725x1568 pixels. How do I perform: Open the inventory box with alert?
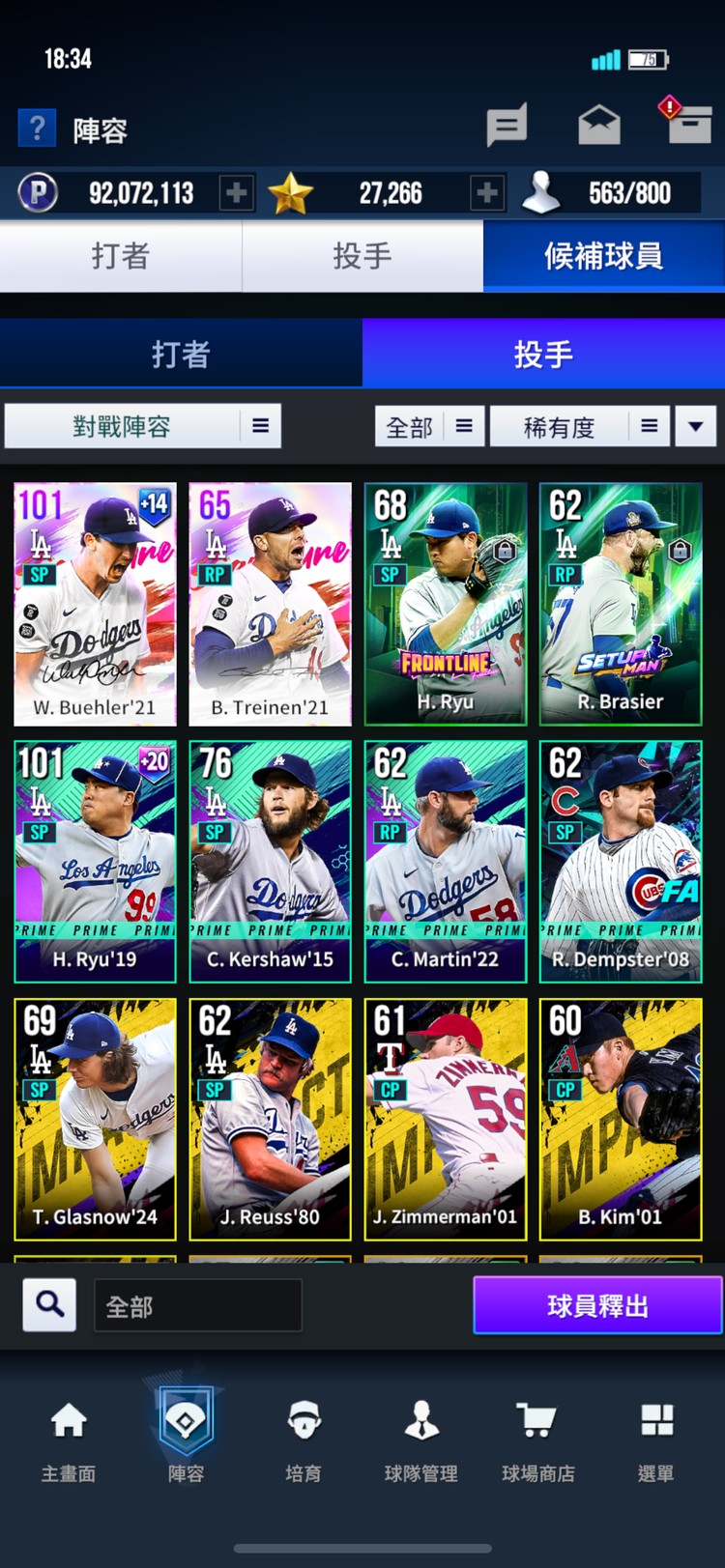[688, 123]
